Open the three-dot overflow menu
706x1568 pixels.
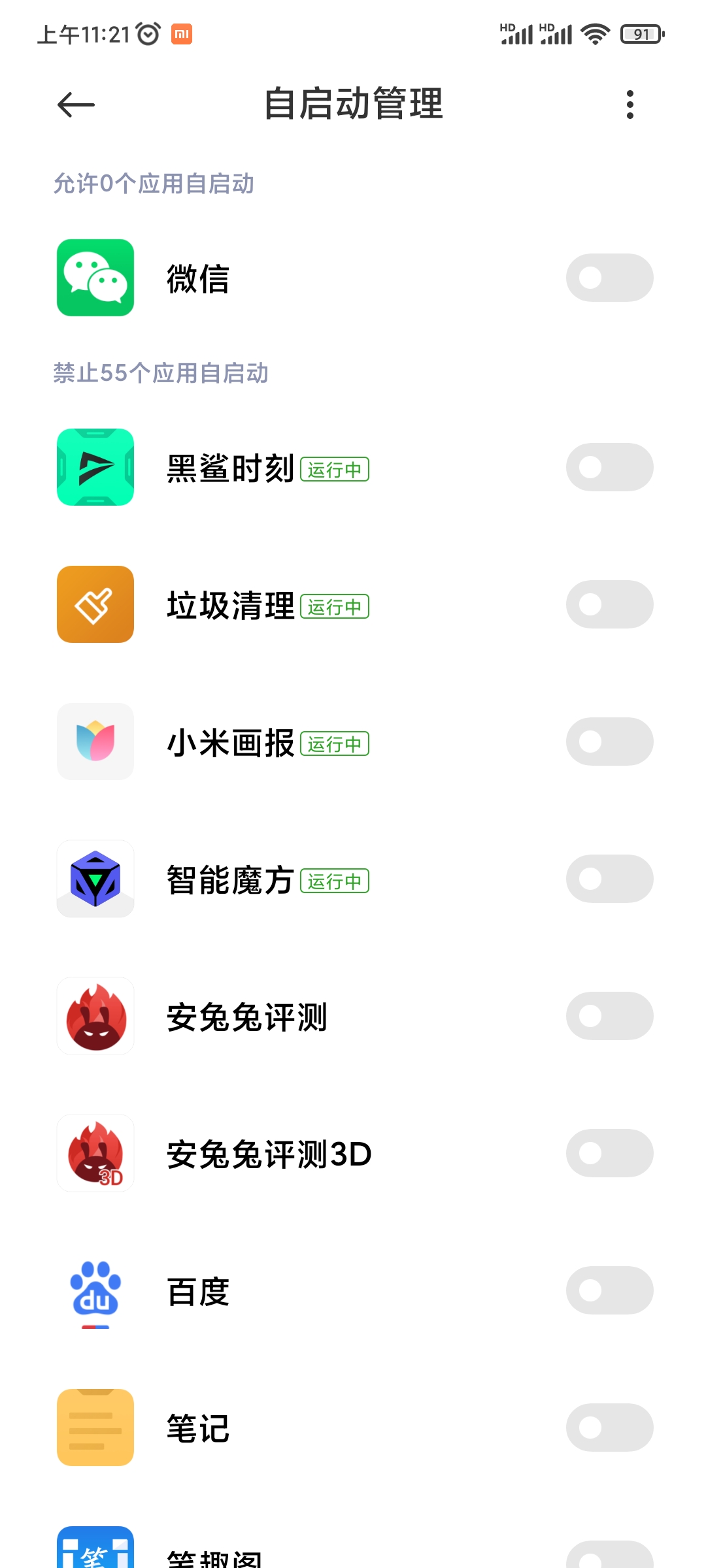pyautogui.click(x=630, y=105)
